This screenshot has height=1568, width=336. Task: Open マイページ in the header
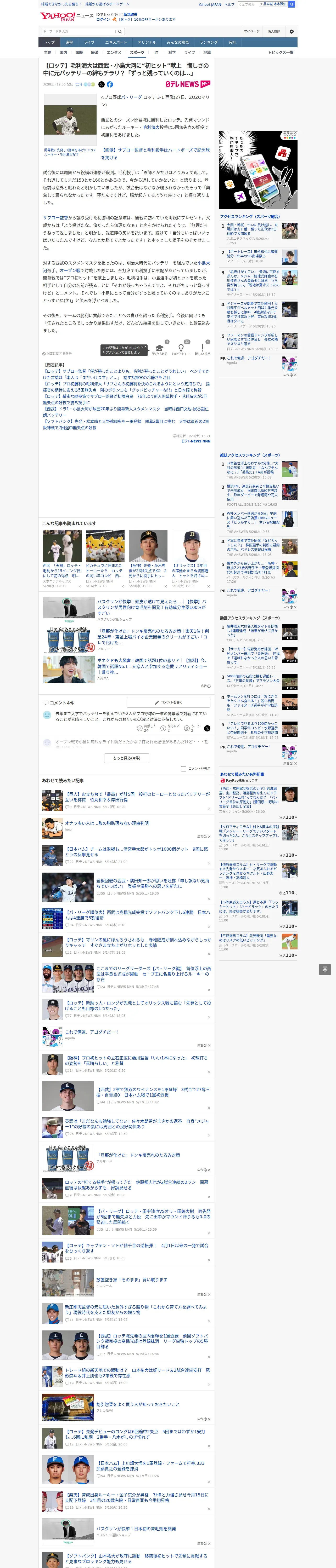click(x=252, y=31)
